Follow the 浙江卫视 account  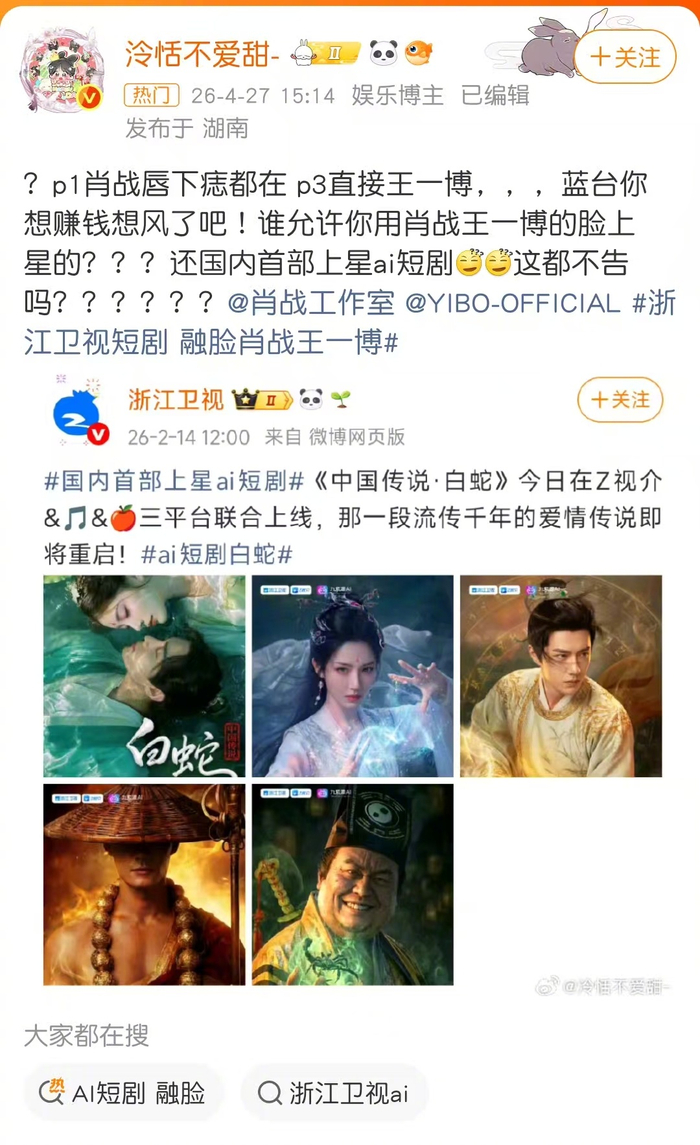(620, 400)
